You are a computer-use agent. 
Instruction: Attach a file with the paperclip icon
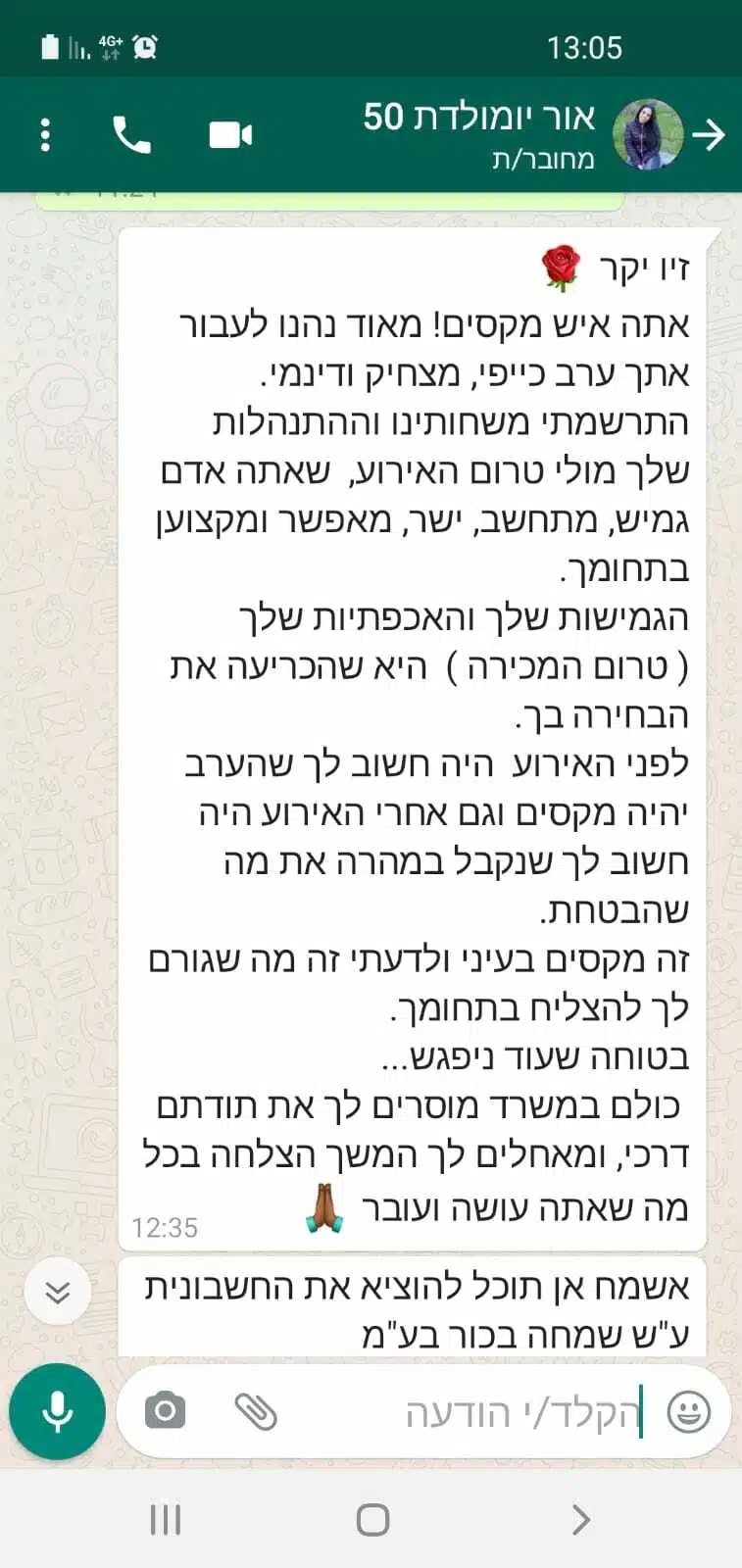click(x=256, y=1411)
